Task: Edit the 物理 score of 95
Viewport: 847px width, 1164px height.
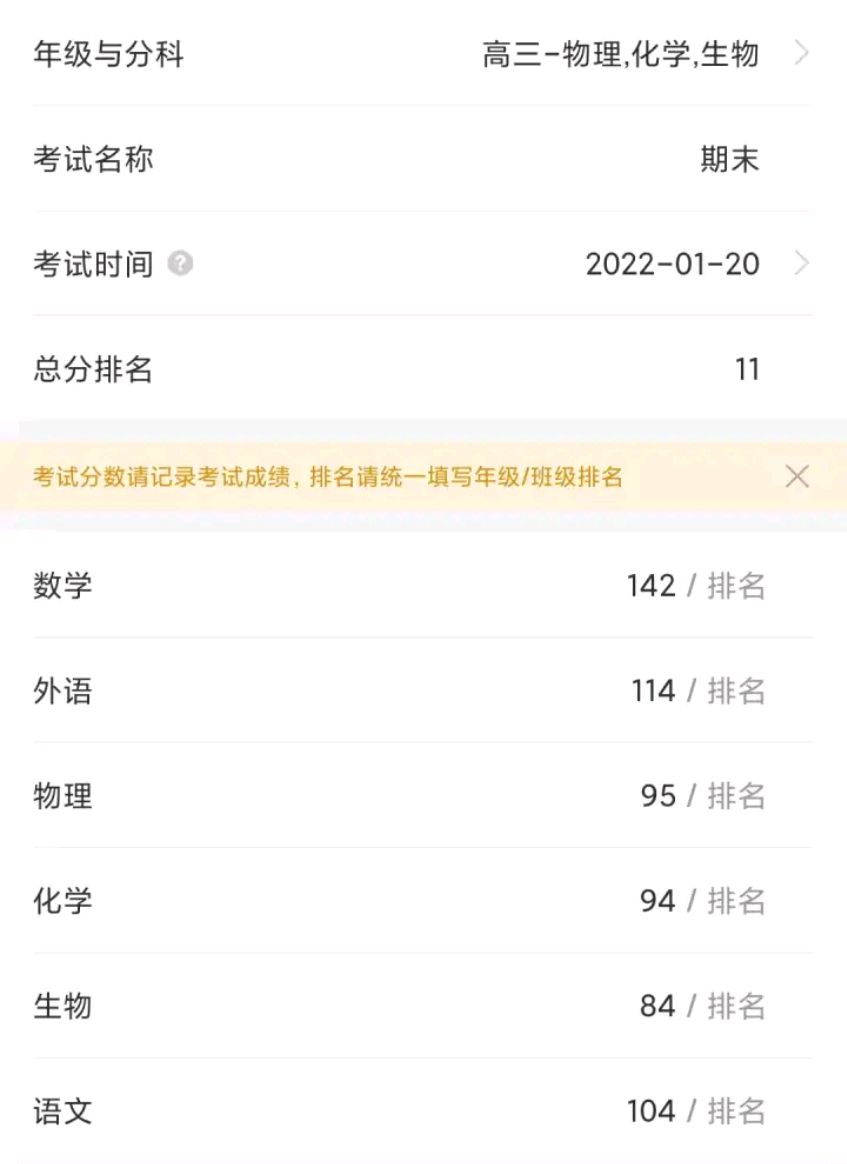Action: click(x=657, y=797)
